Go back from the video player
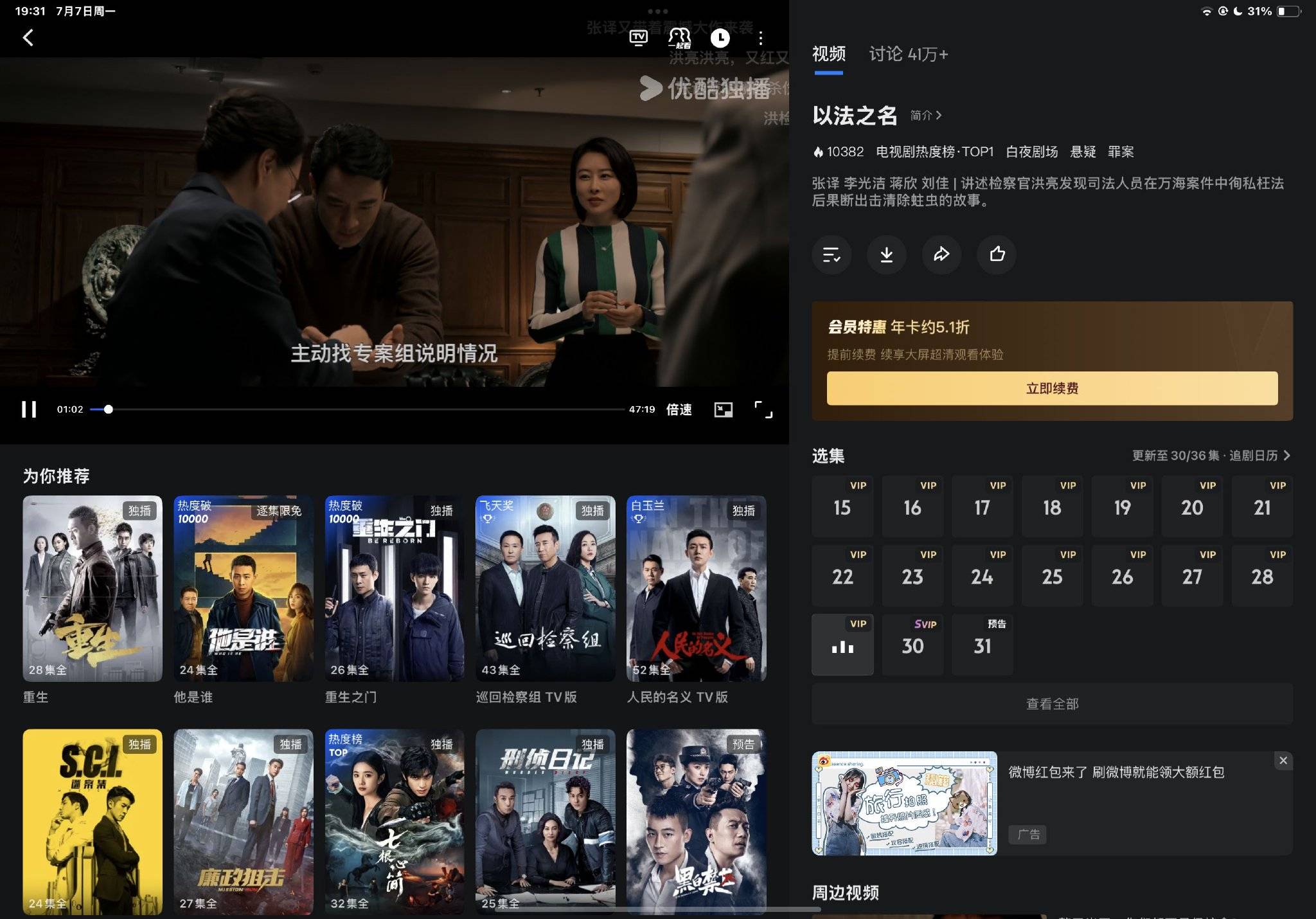The width and height of the screenshot is (1316, 919). click(x=28, y=38)
